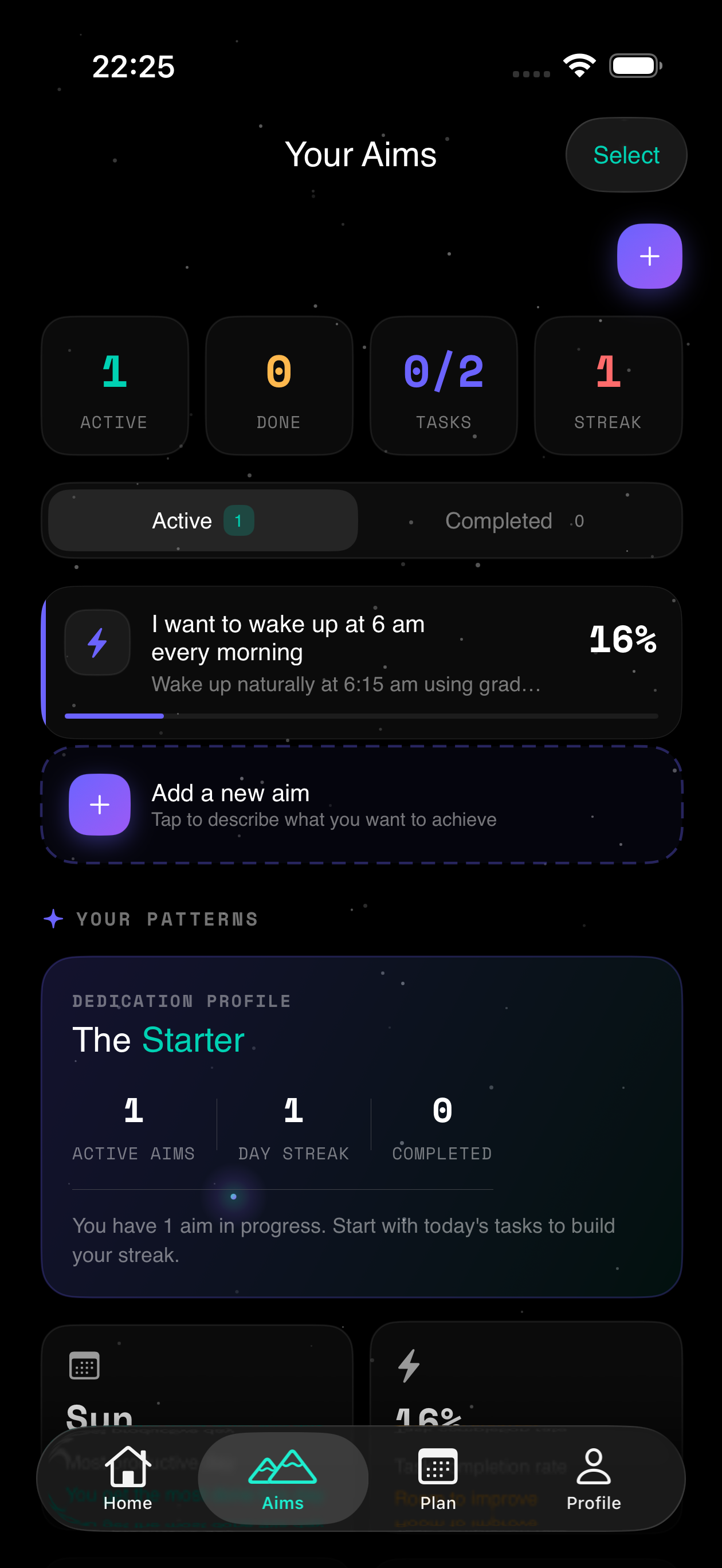Select the Active tab showing 1 aim
This screenshot has width=722, height=1568.
(201, 520)
